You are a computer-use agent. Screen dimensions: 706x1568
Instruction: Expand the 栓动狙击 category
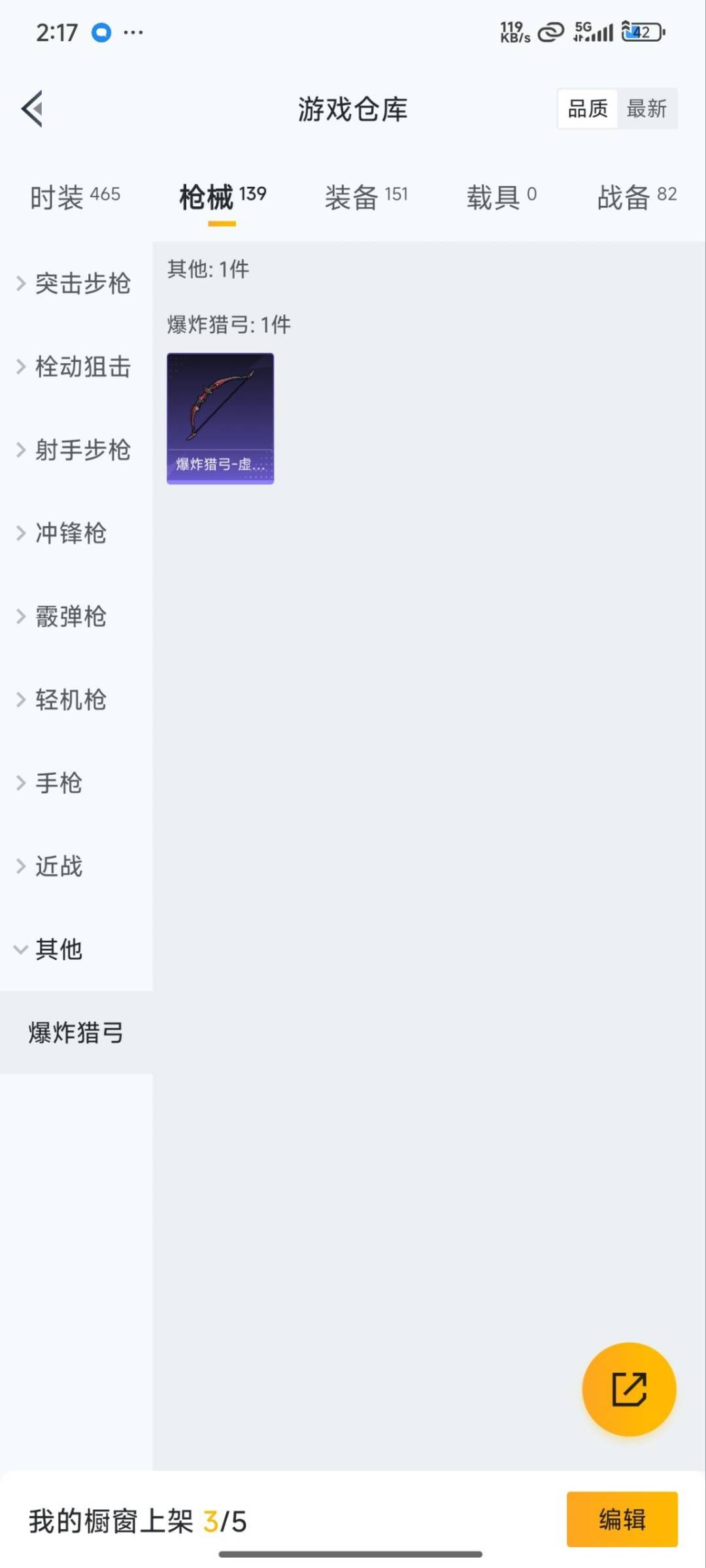(x=75, y=367)
